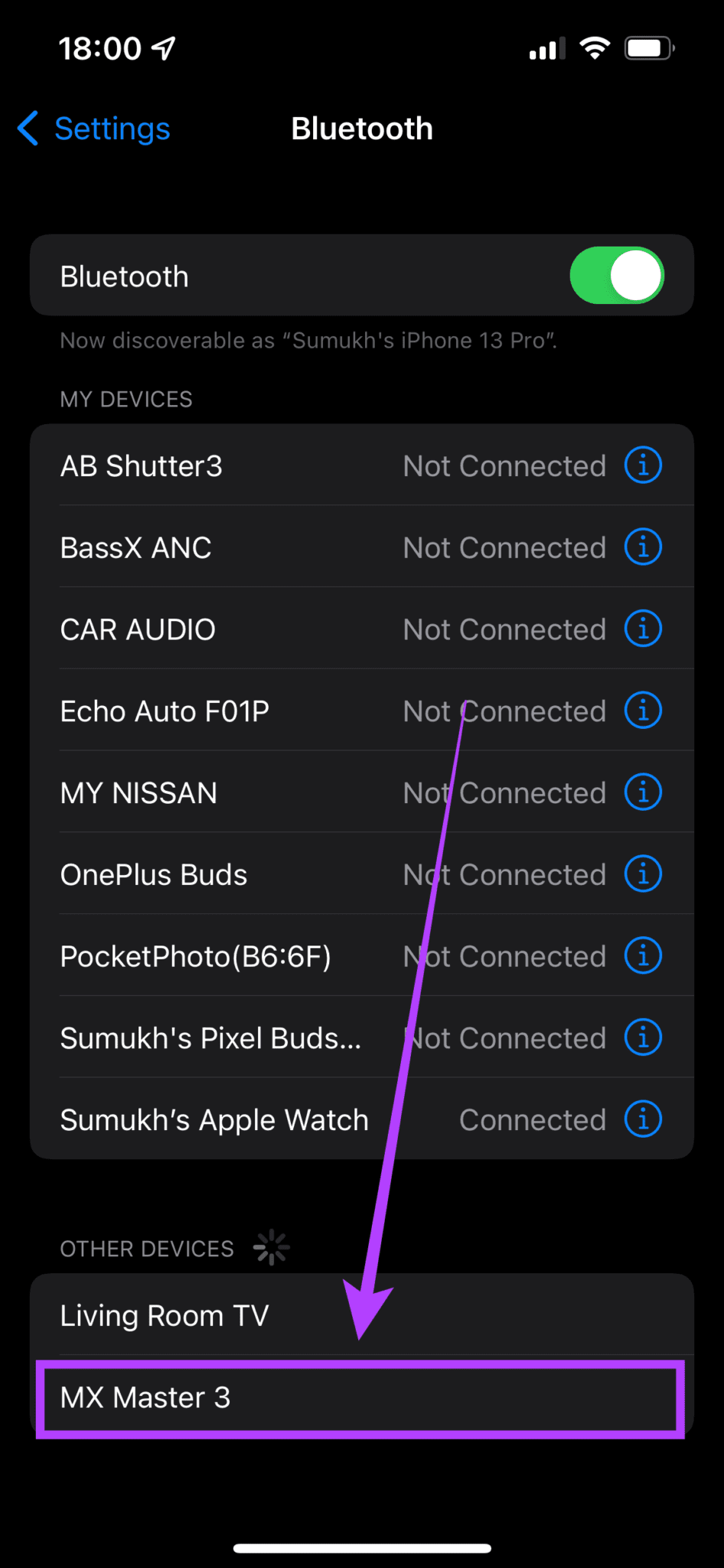Open info for Sumukh's Pixel Buds

click(x=643, y=1037)
